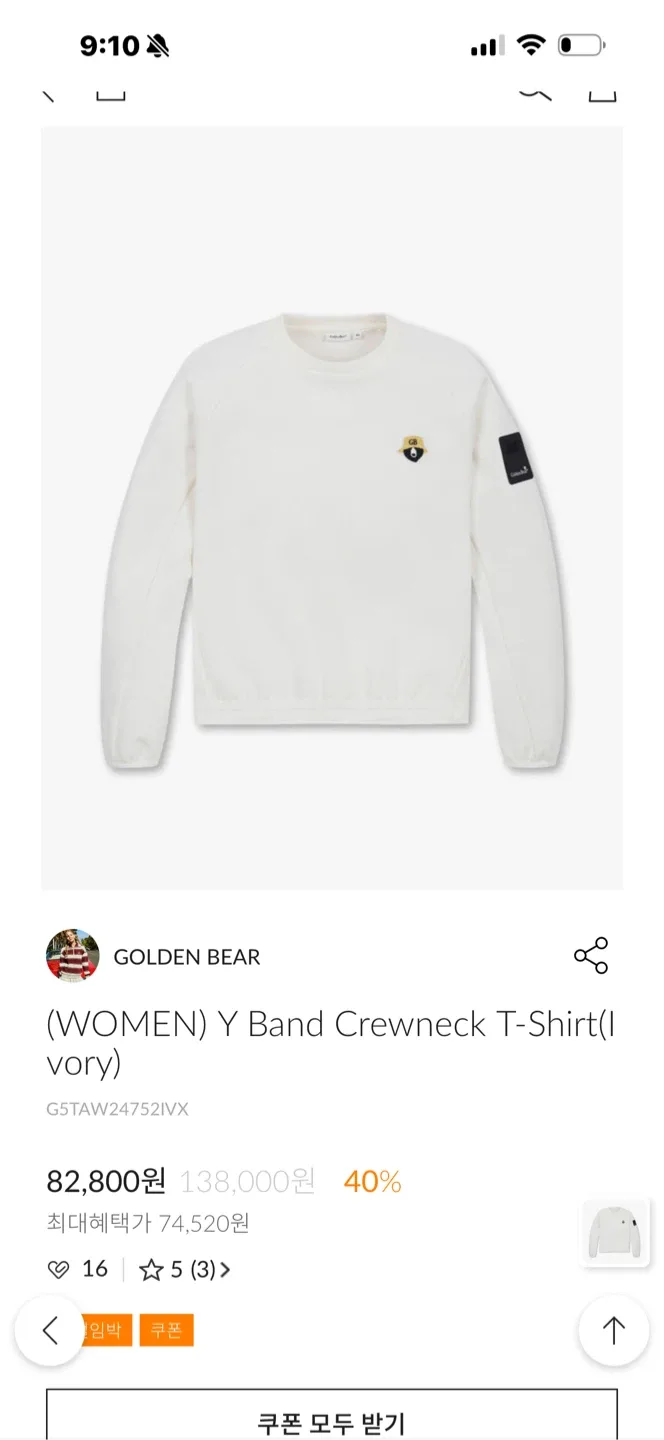This screenshot has width=664, height=1440.
Task: Open the GOLDEN BEAR brand page
Action: (x=186, y=957)
